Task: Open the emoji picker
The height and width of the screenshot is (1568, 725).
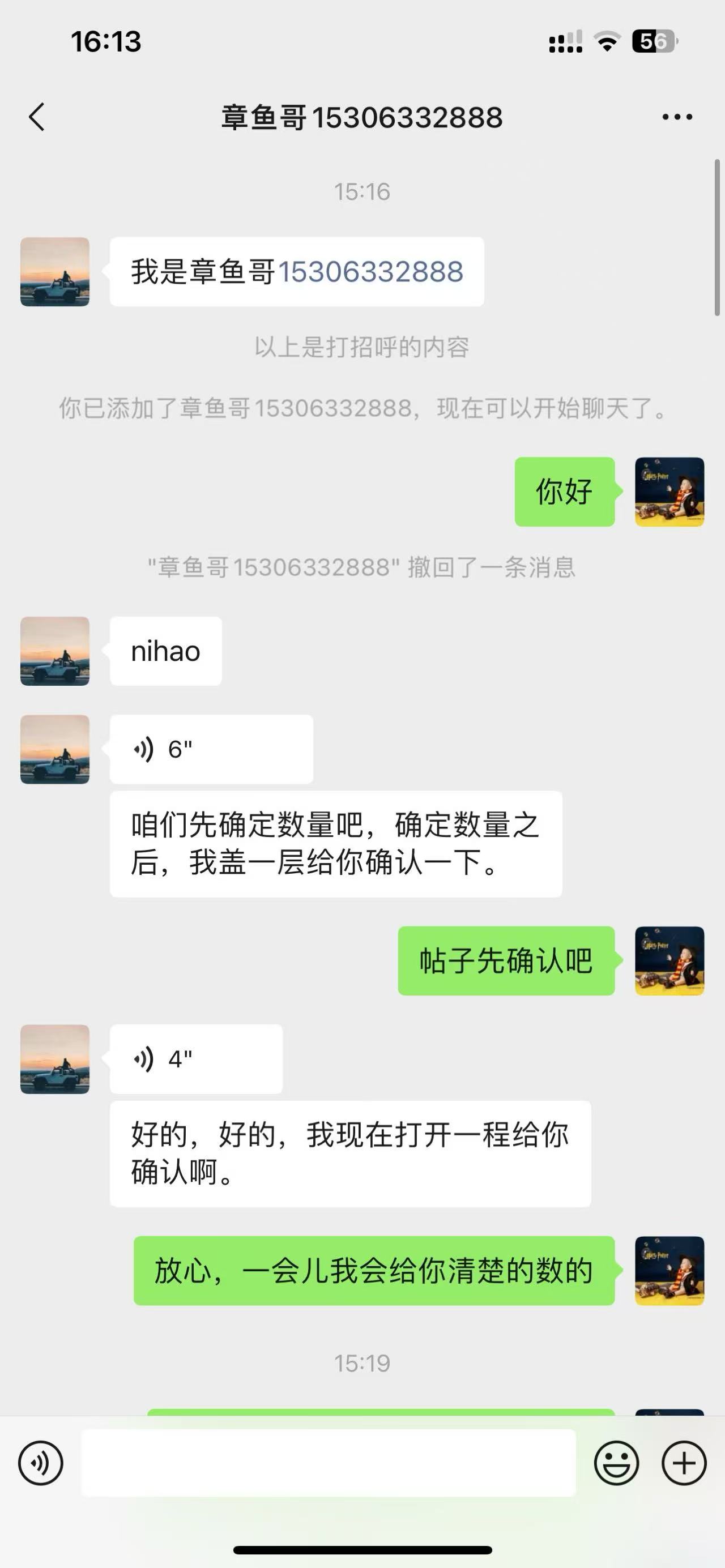Action: tap(616, 1463)
